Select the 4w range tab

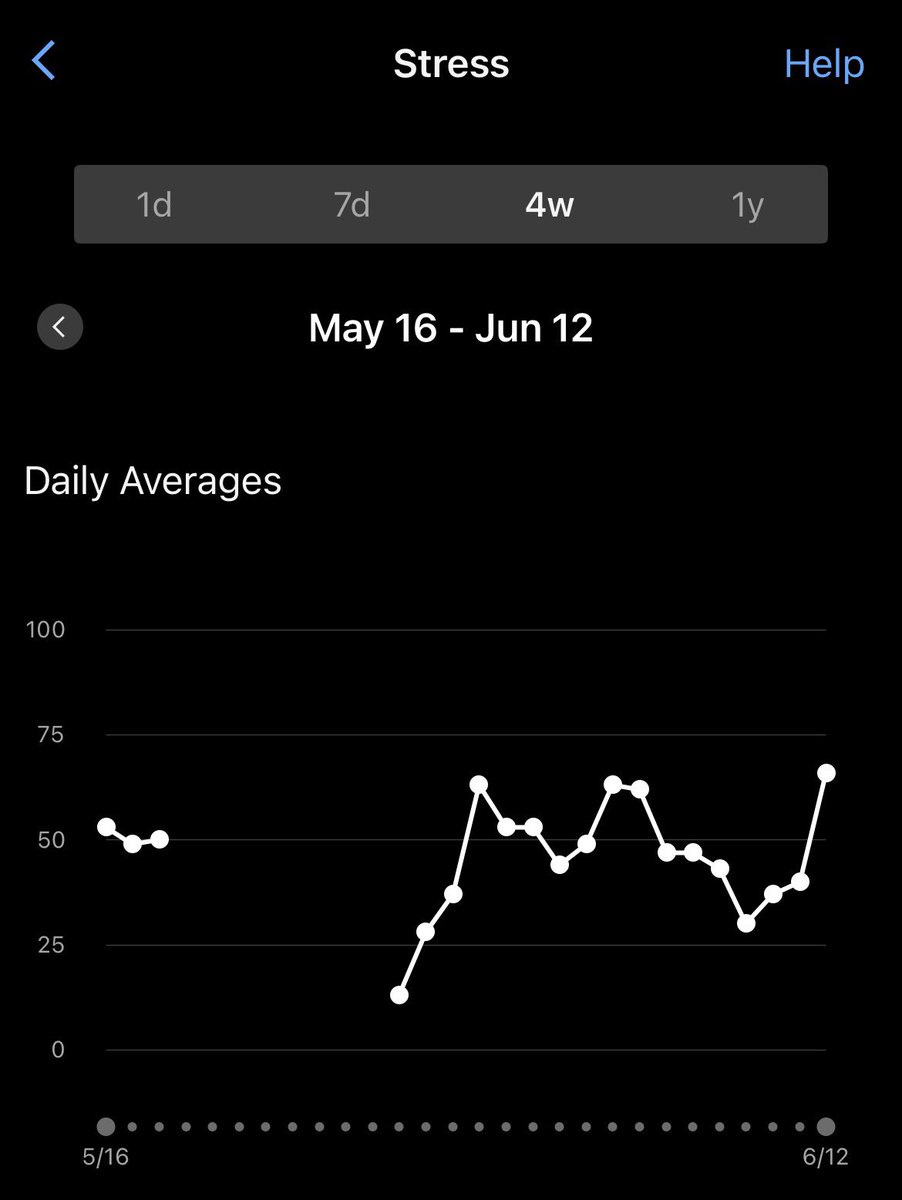[x=549, y=205]
